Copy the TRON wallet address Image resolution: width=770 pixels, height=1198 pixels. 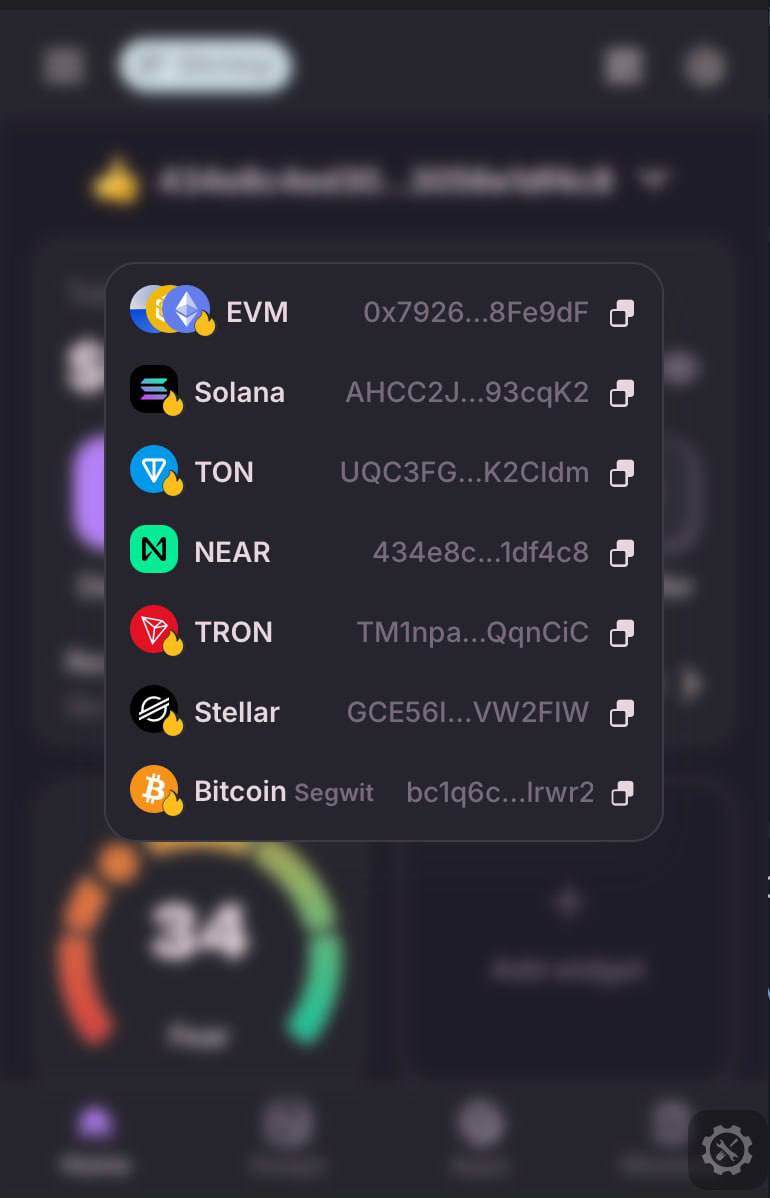(622, 633)
